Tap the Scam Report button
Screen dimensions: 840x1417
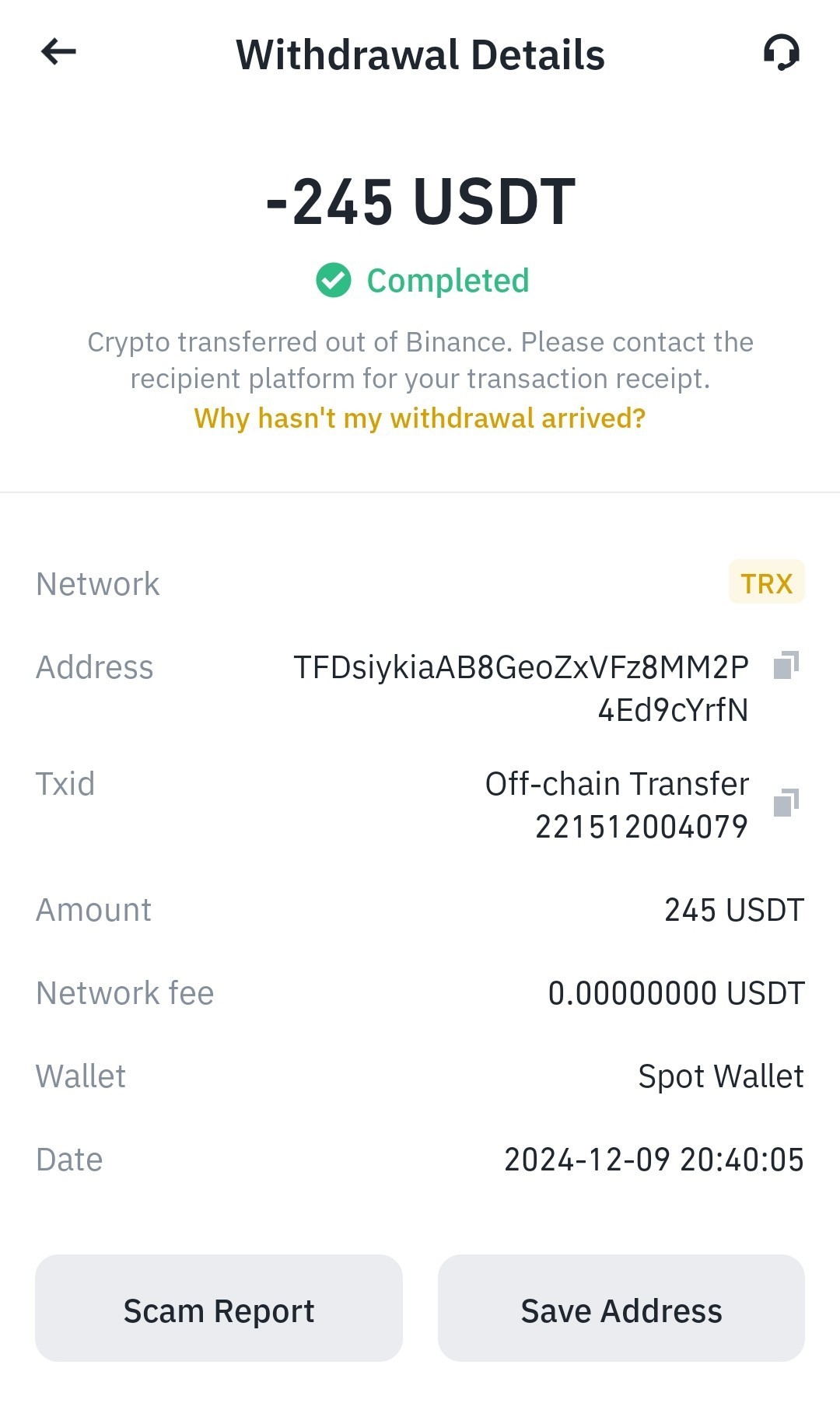219,1310
